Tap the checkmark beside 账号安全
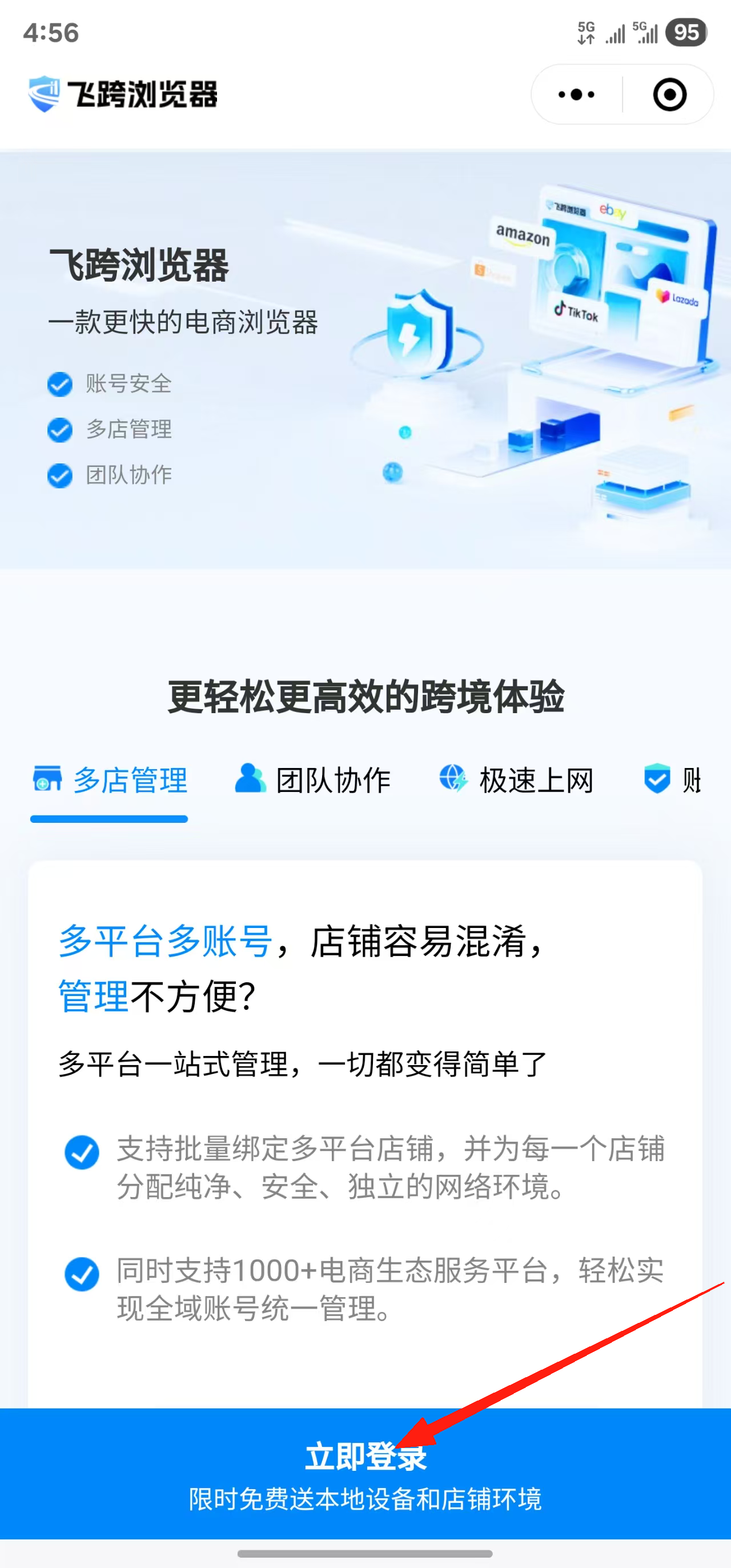 click(x=59, y=383)
